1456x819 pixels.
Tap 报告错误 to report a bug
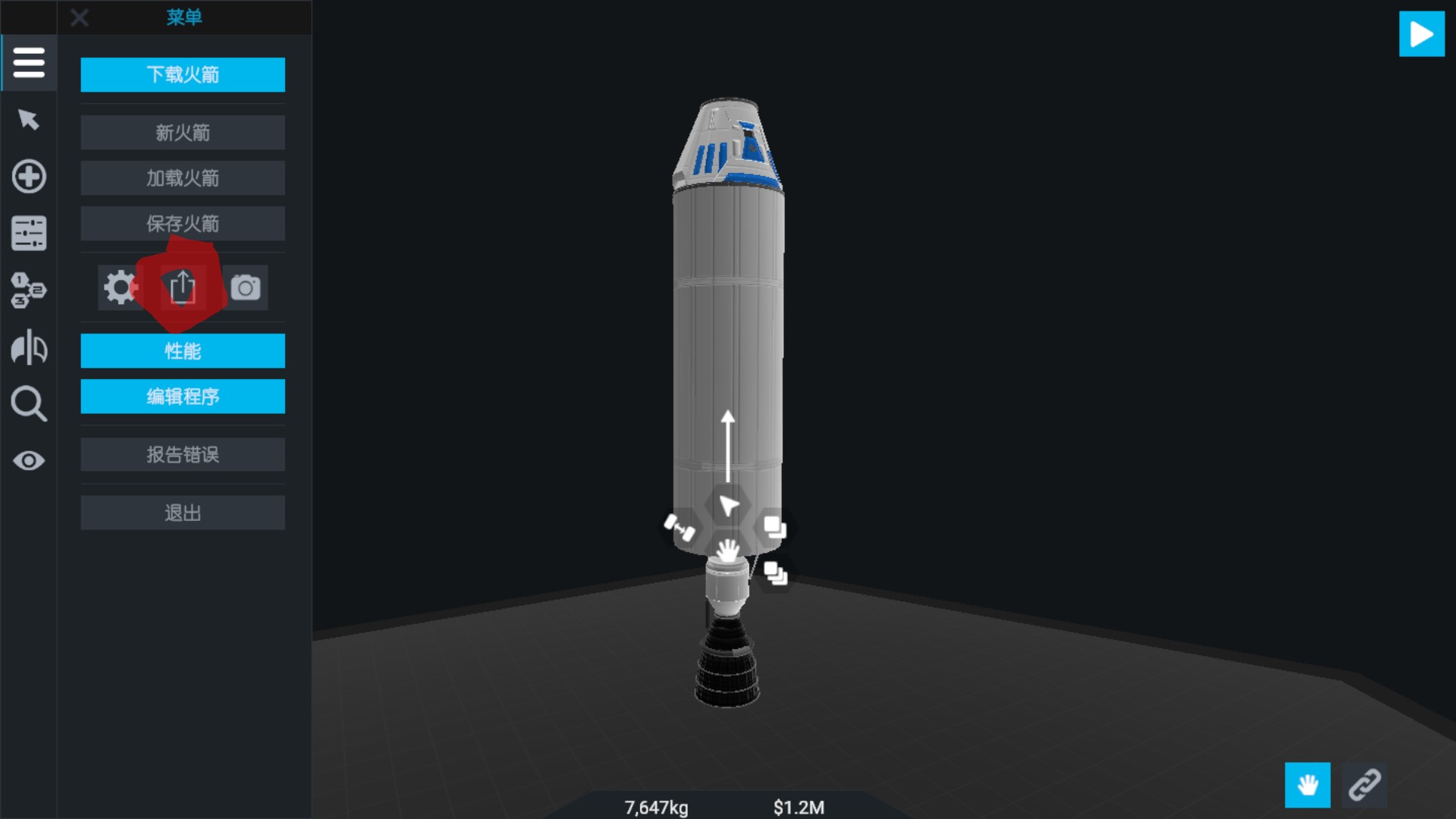pyautogui.click(x=183, y=455)
